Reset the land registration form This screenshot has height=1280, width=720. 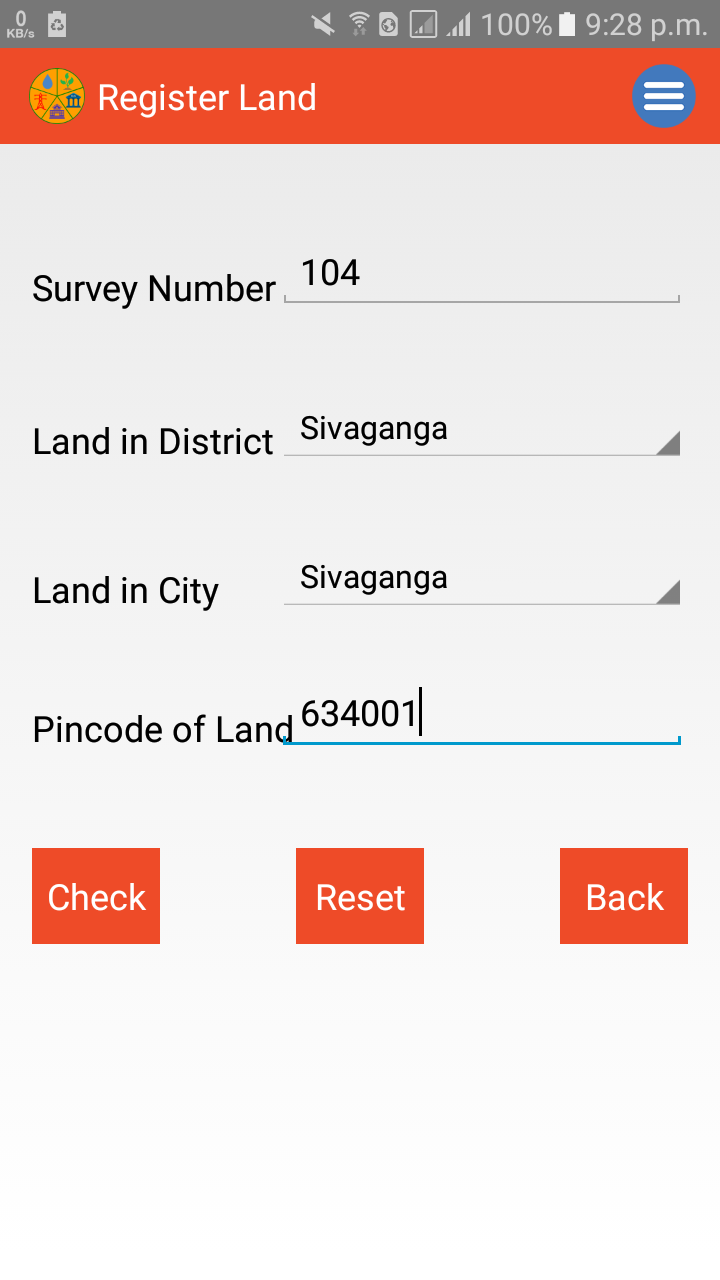(x=360, y=896)
